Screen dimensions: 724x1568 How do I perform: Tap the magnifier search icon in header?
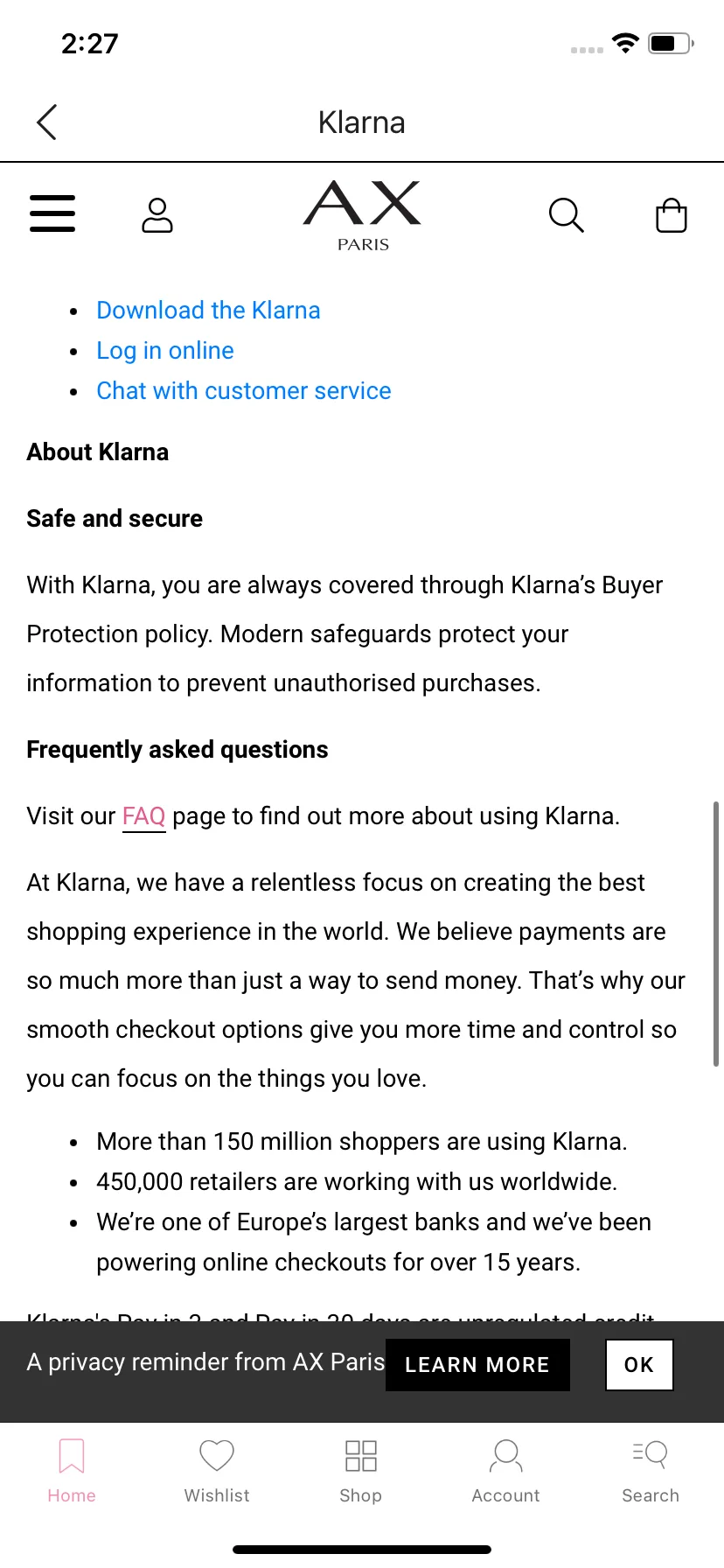(x=566, y=214)
